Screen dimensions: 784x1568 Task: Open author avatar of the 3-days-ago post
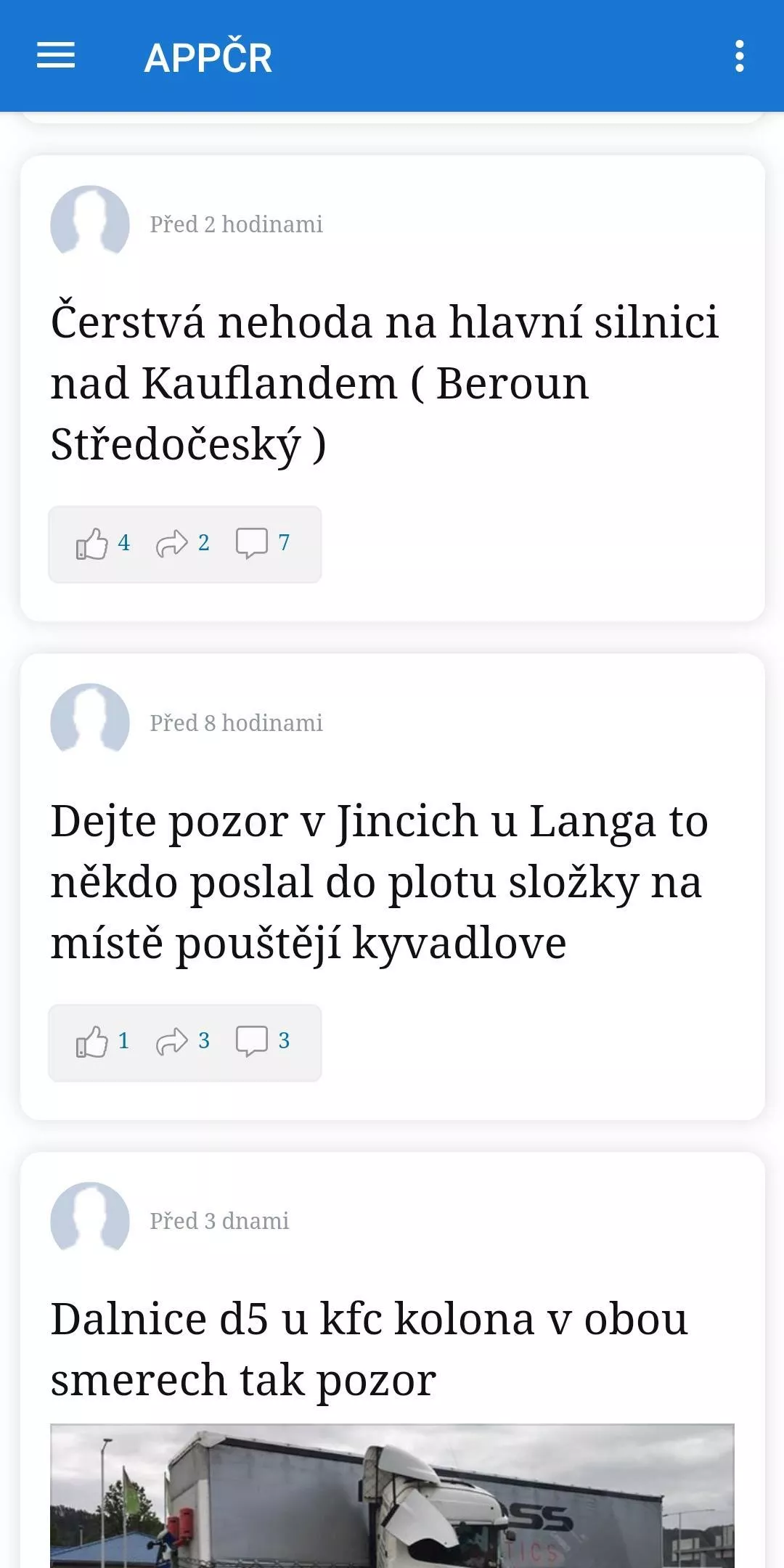click(x=90, y=1222)
